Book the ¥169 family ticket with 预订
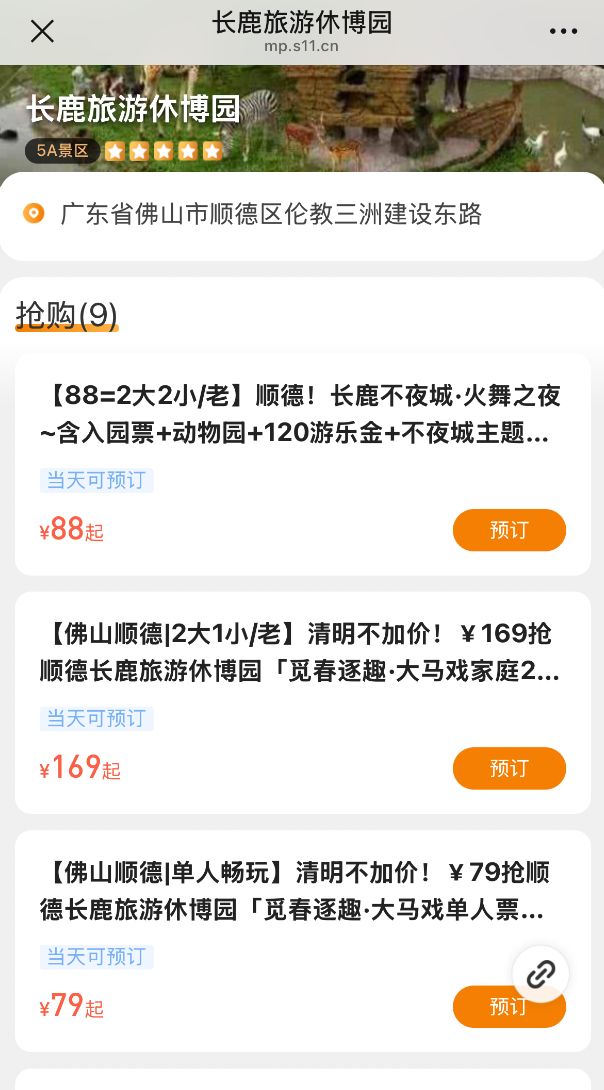 coord(509,768)
